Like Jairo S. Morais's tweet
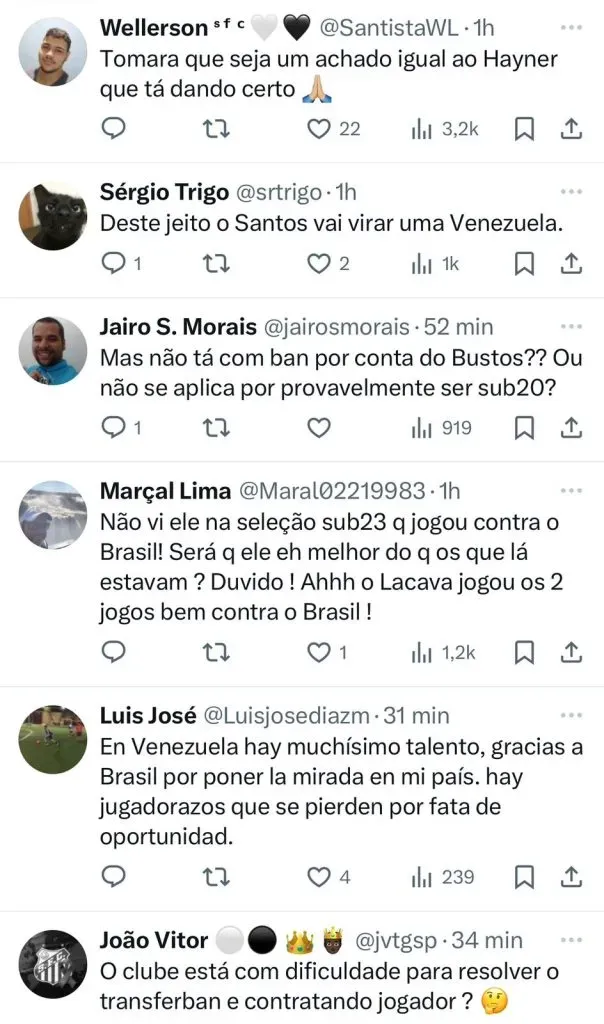 [x=318, y=428]
